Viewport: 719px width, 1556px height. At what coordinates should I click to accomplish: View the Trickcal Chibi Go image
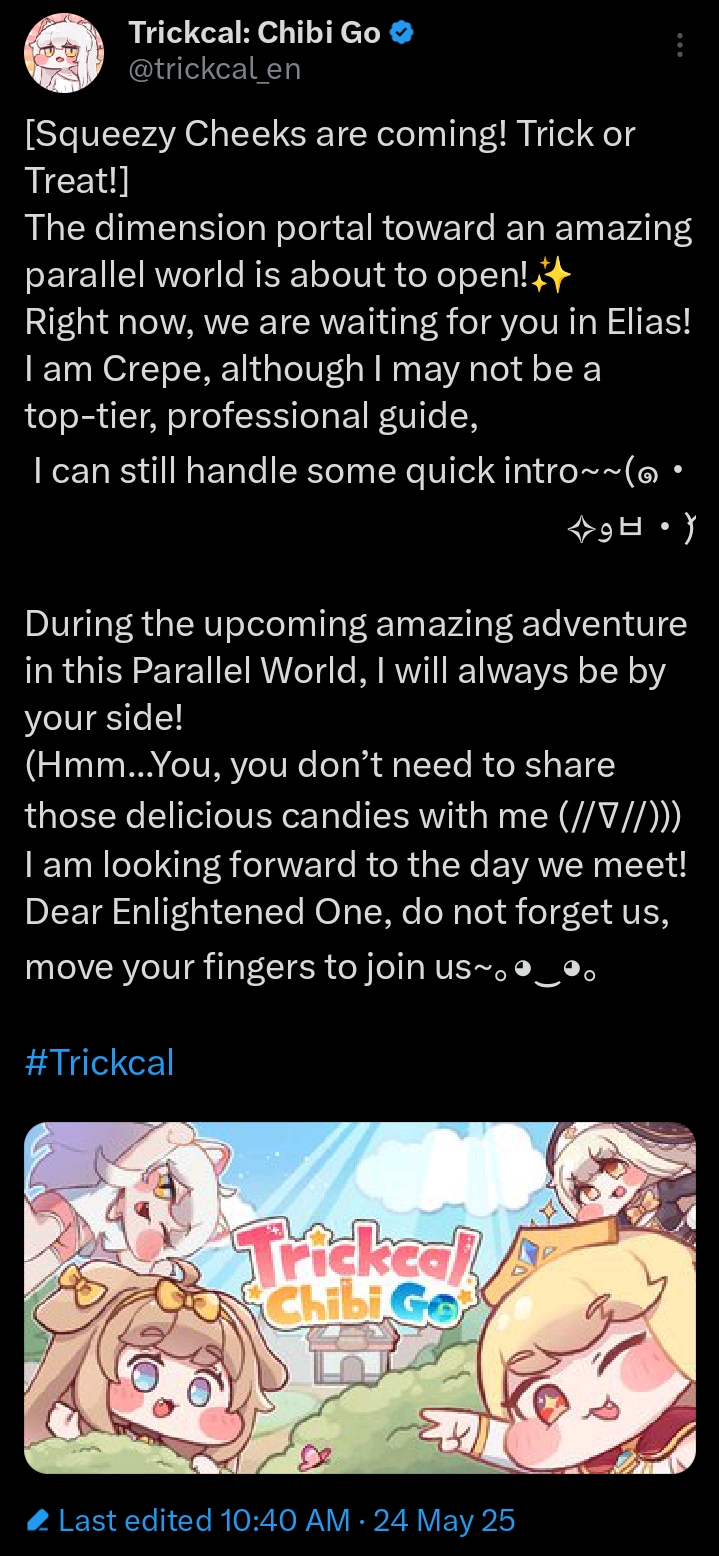(360, 1298)
